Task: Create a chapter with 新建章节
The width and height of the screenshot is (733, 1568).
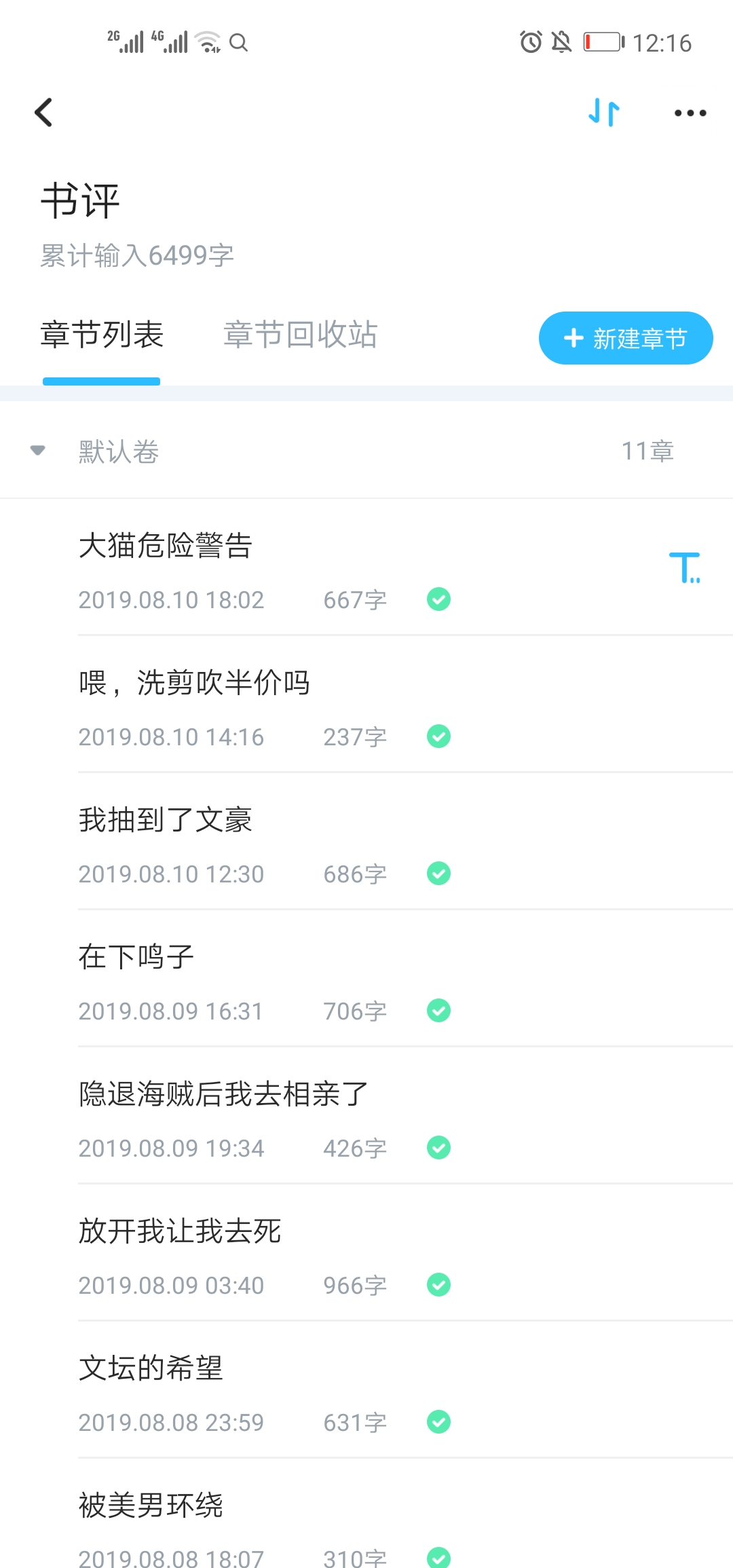Action: pyautogui.click(x=625, y=338)
